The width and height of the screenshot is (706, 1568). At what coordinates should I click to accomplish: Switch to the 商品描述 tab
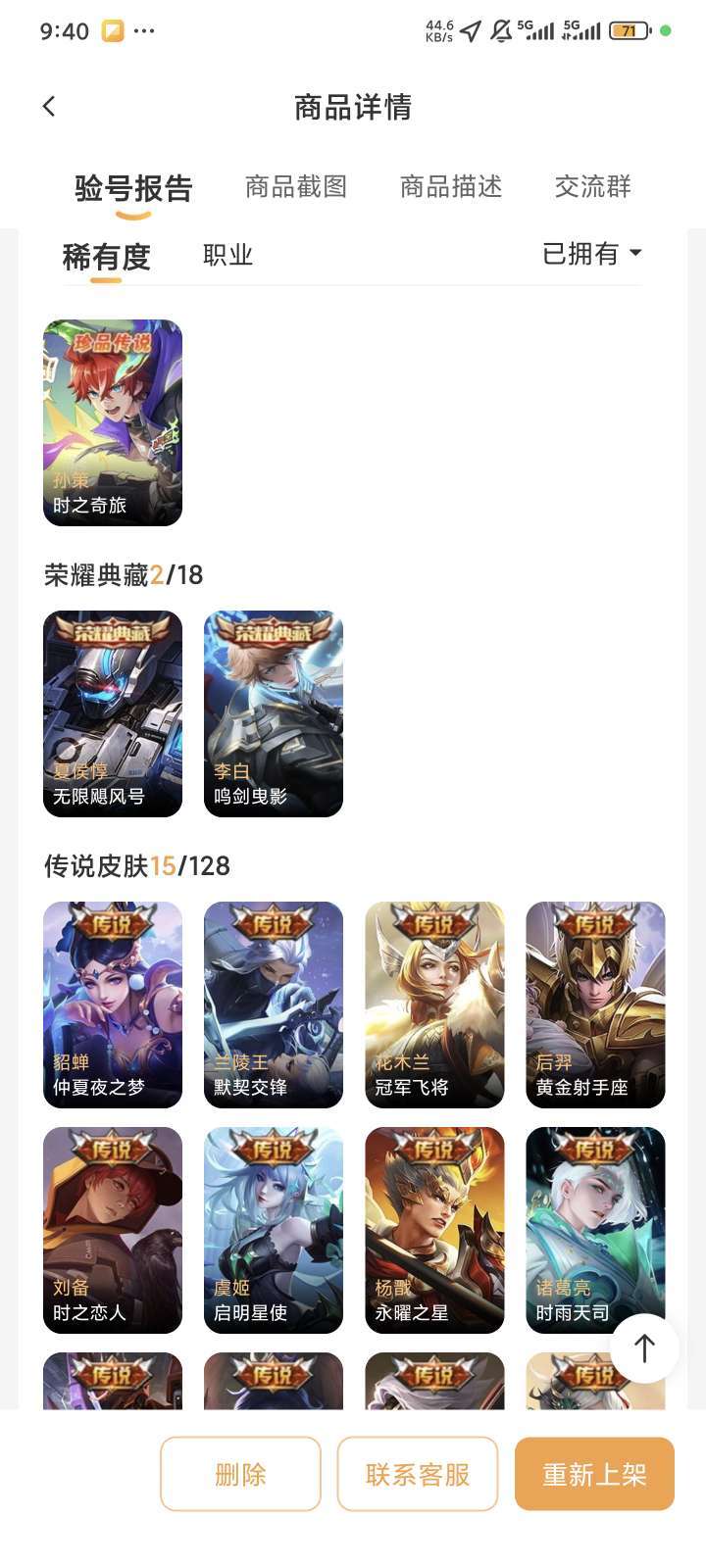click(451, 186)
